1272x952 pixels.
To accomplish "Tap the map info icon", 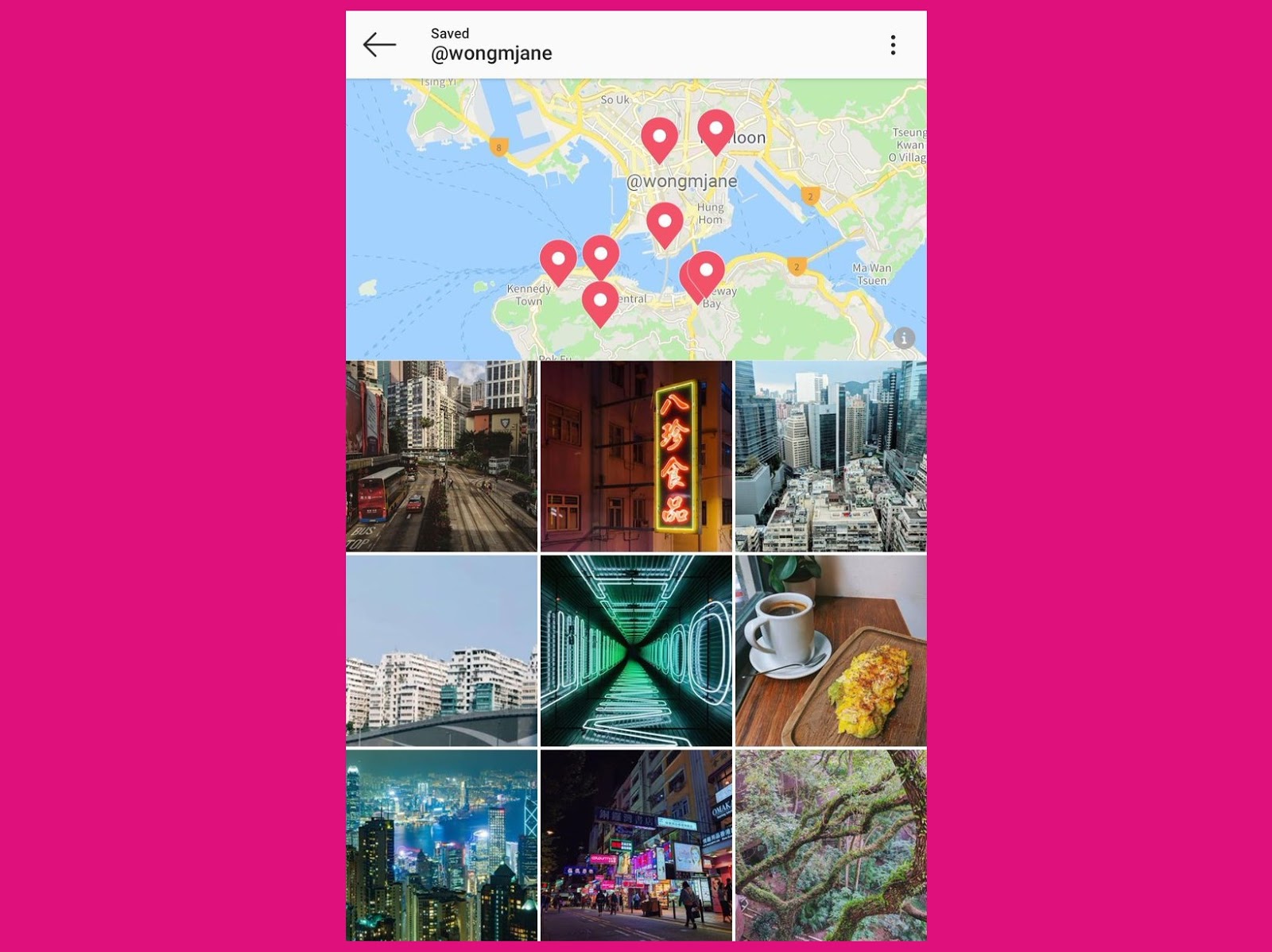I will [x=904, y=338].
